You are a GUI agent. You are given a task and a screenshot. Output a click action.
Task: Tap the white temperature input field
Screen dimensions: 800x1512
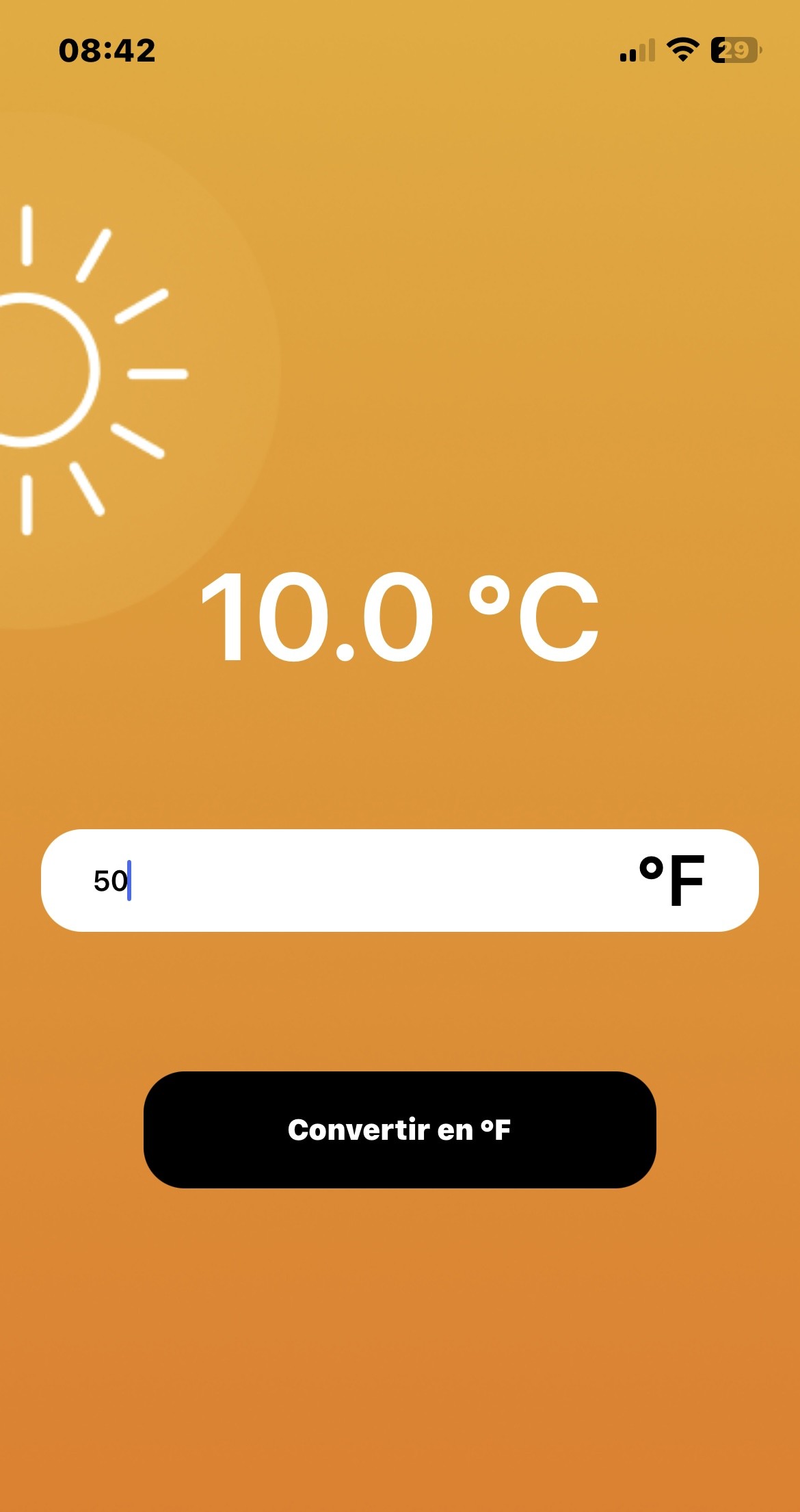click(400, 881)
